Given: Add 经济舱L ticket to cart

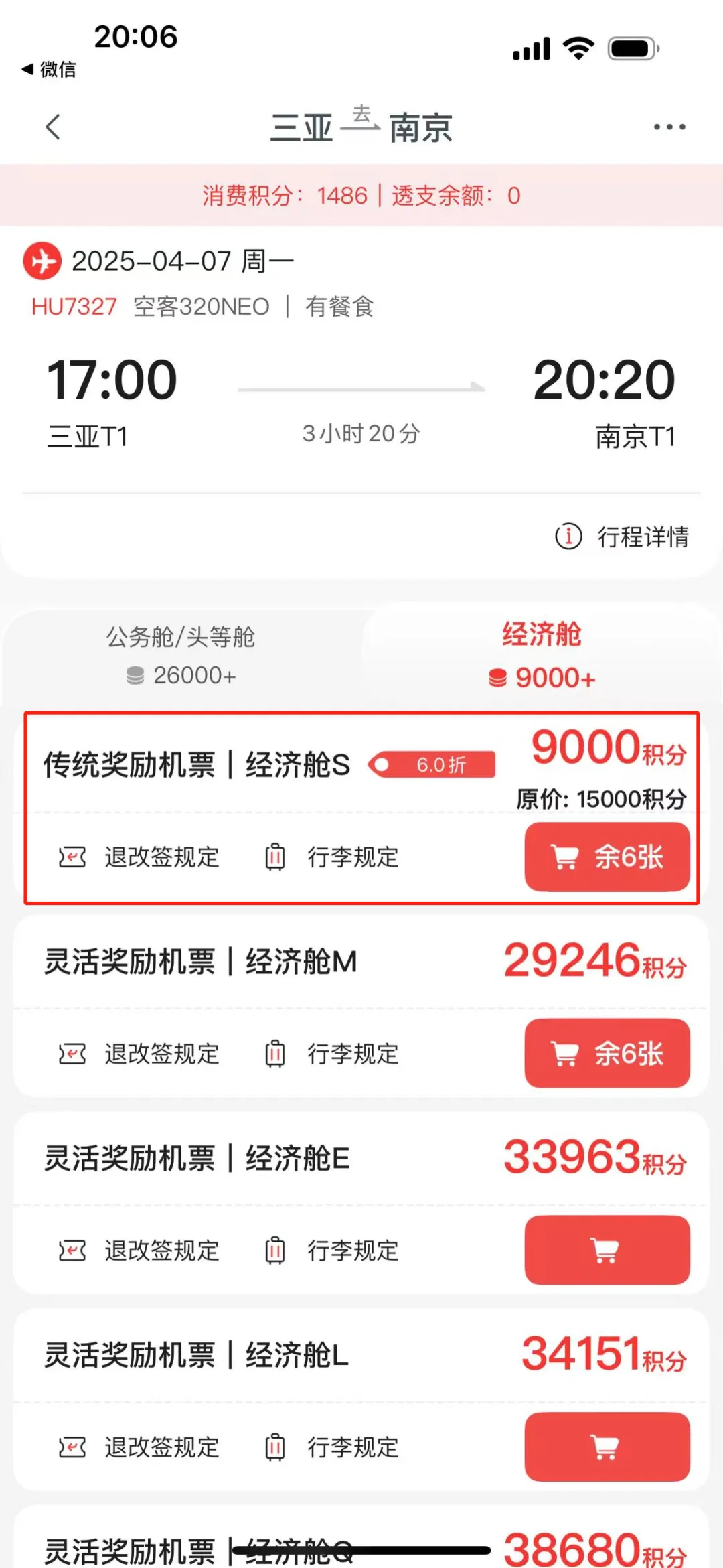Looking at the screenshot, I should click(607, 1447).
